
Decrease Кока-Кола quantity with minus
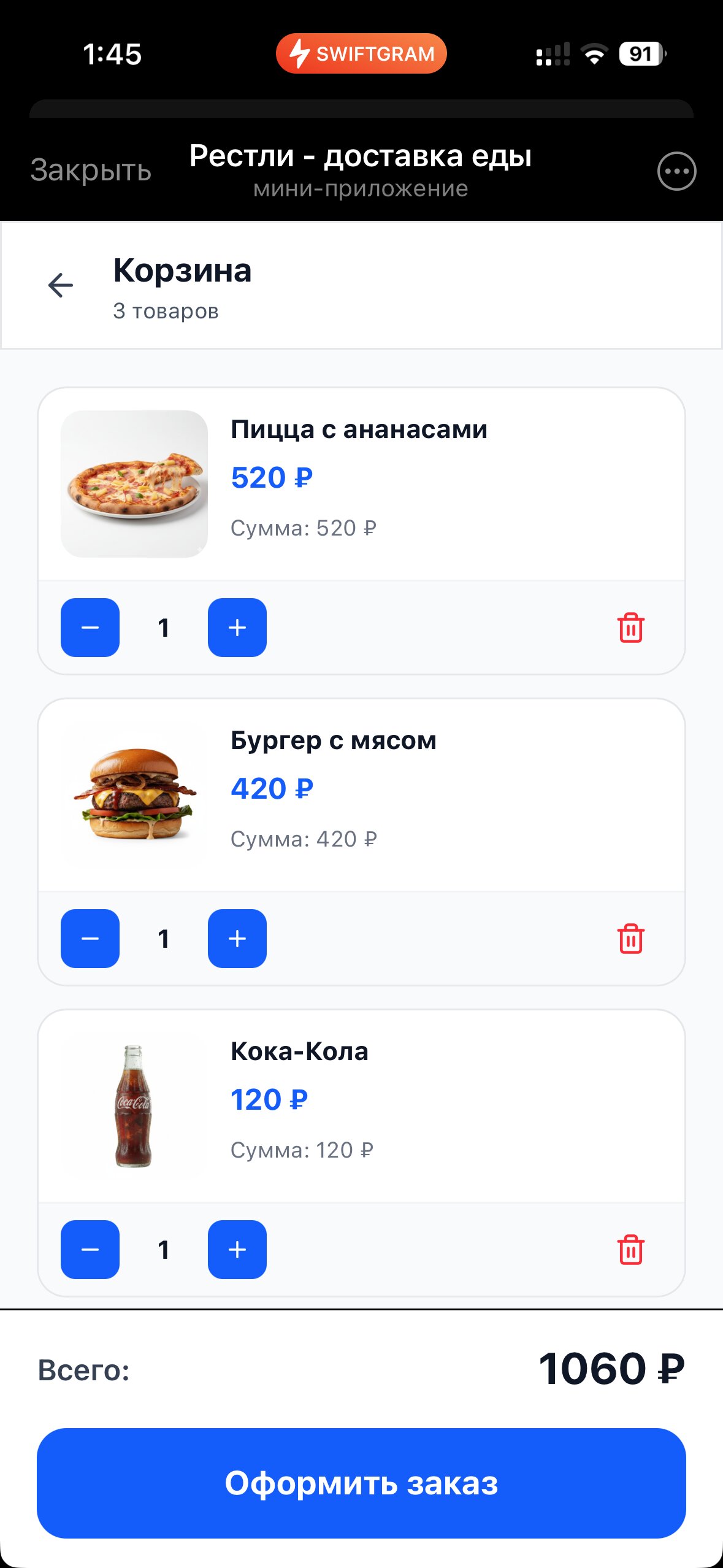tap(90, 1250)
